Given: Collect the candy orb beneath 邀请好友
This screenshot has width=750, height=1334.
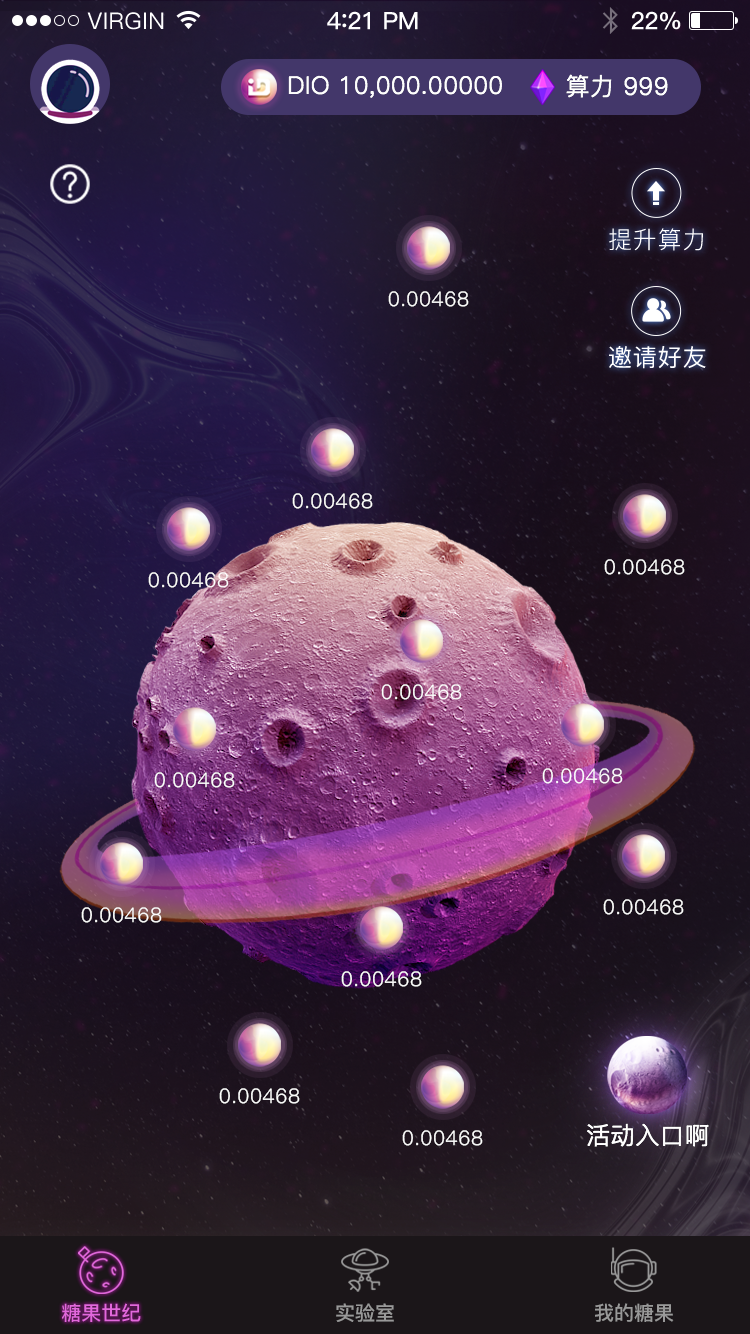Looking at the screenshot, I should coord(644,516).
